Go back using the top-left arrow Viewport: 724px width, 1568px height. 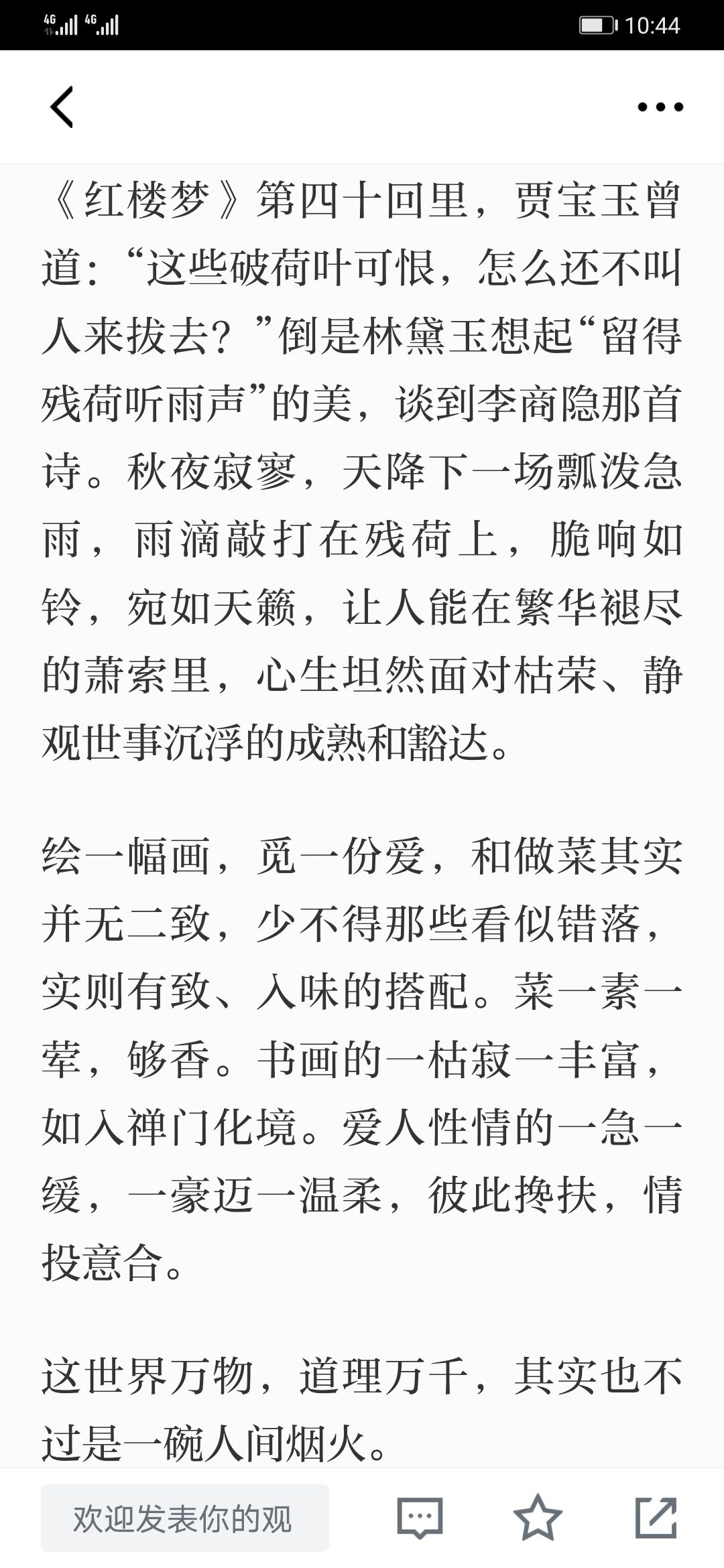[x=62, y=107]
